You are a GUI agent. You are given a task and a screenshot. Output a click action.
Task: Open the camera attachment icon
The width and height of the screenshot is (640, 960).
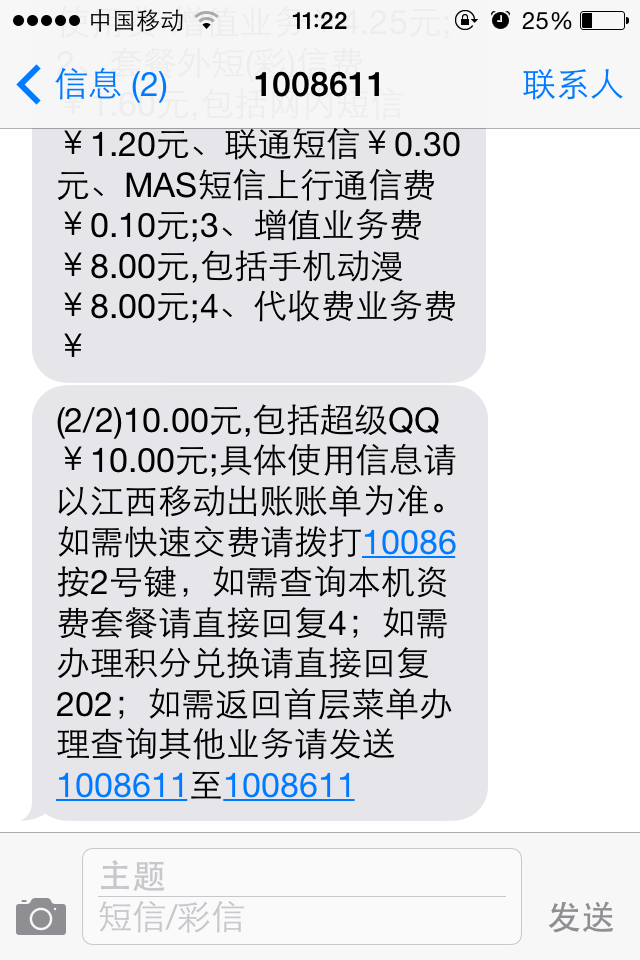41,915
